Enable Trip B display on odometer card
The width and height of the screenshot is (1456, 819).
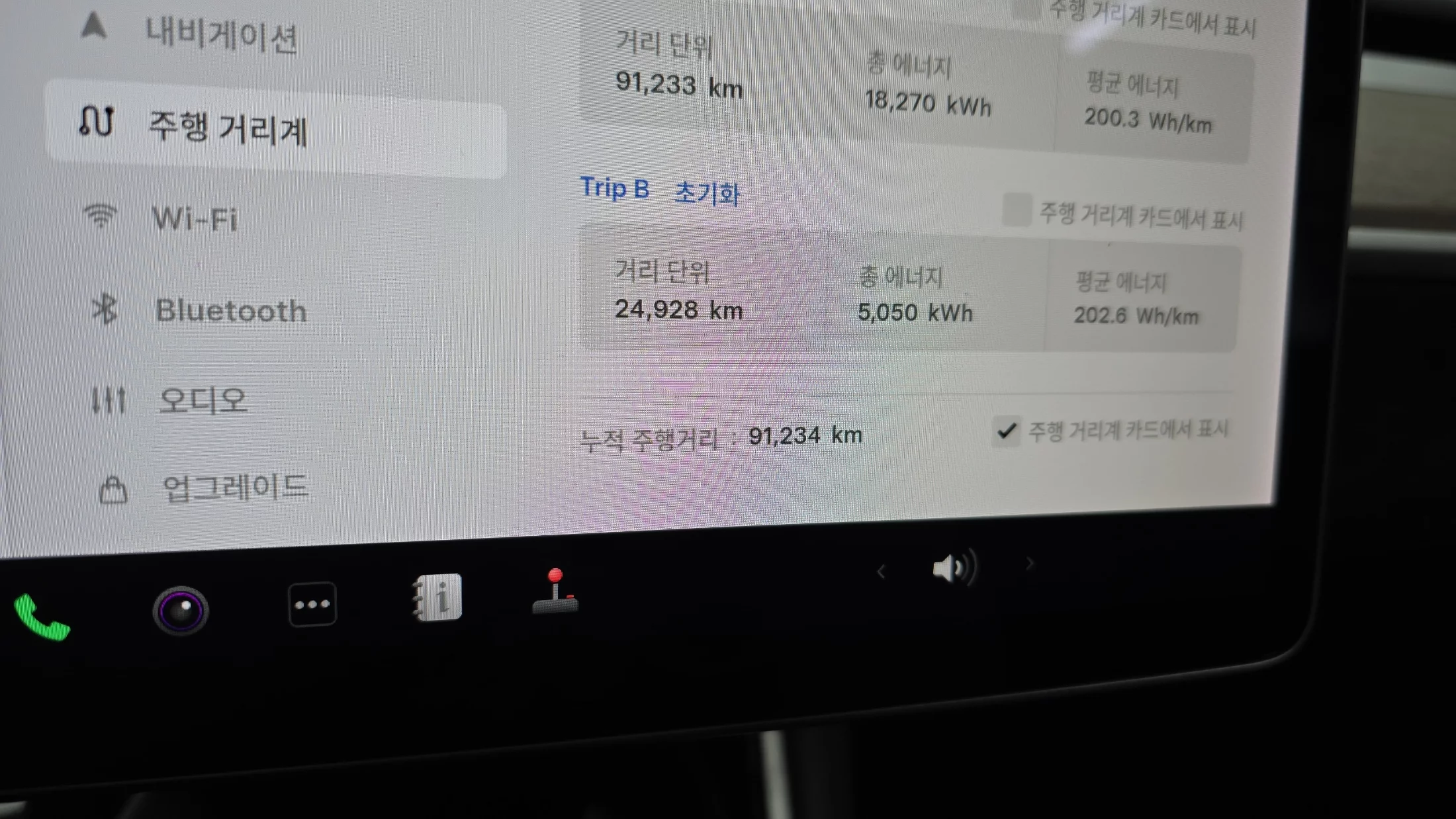pyautogui.click(x=1017, y=210)
